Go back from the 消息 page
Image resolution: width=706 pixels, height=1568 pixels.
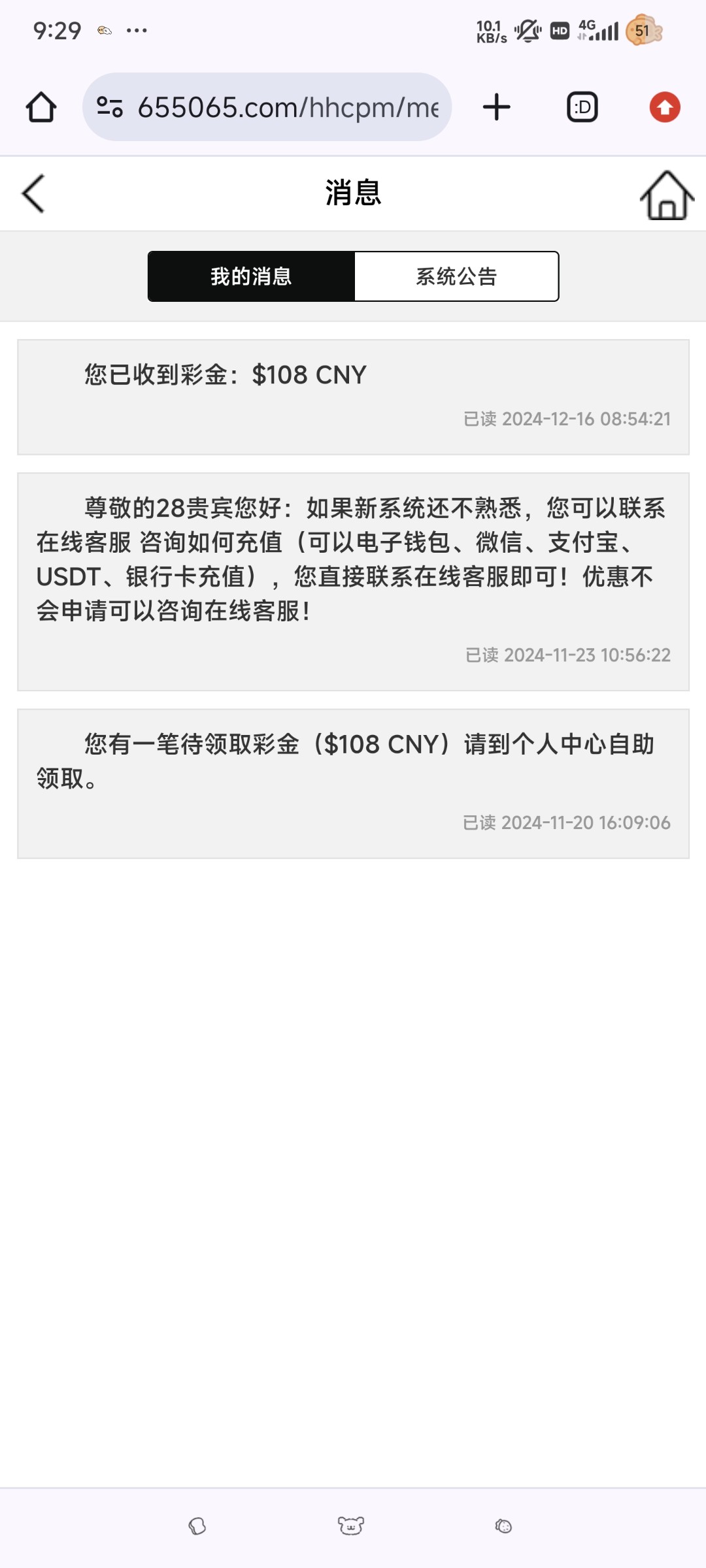[33, 193]
